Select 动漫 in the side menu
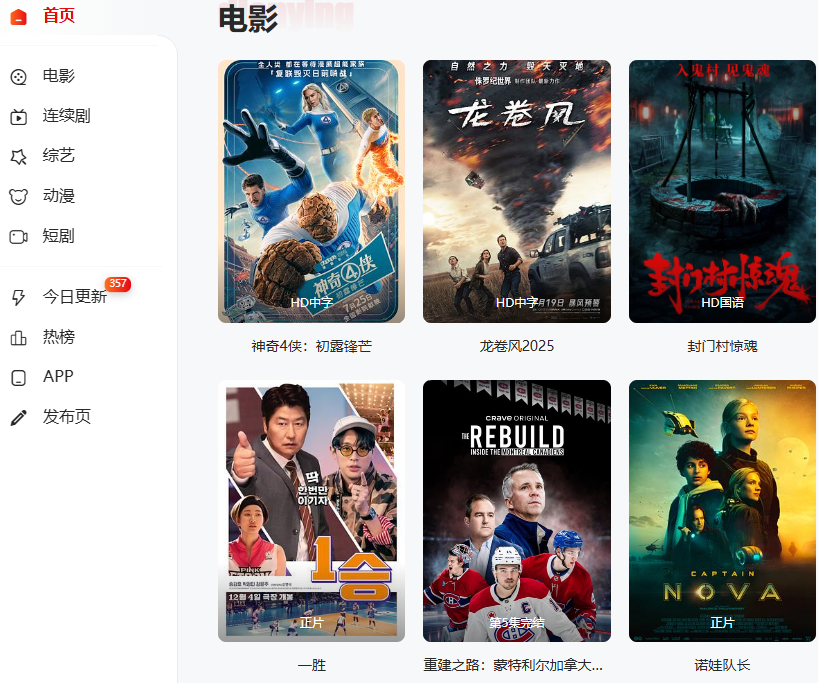 58,196
